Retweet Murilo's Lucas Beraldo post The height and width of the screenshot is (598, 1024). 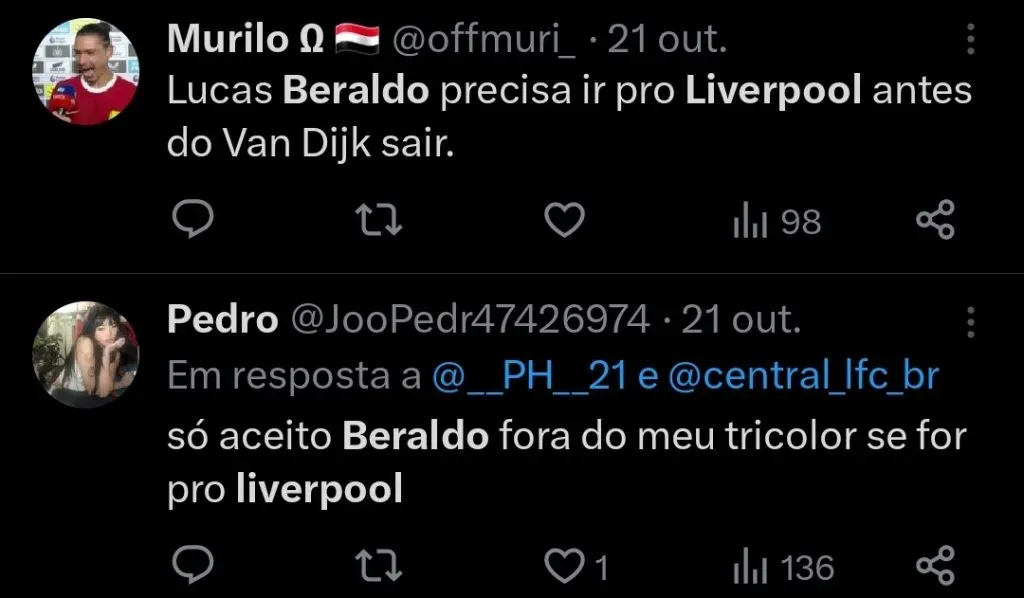(x=380, y=221)
